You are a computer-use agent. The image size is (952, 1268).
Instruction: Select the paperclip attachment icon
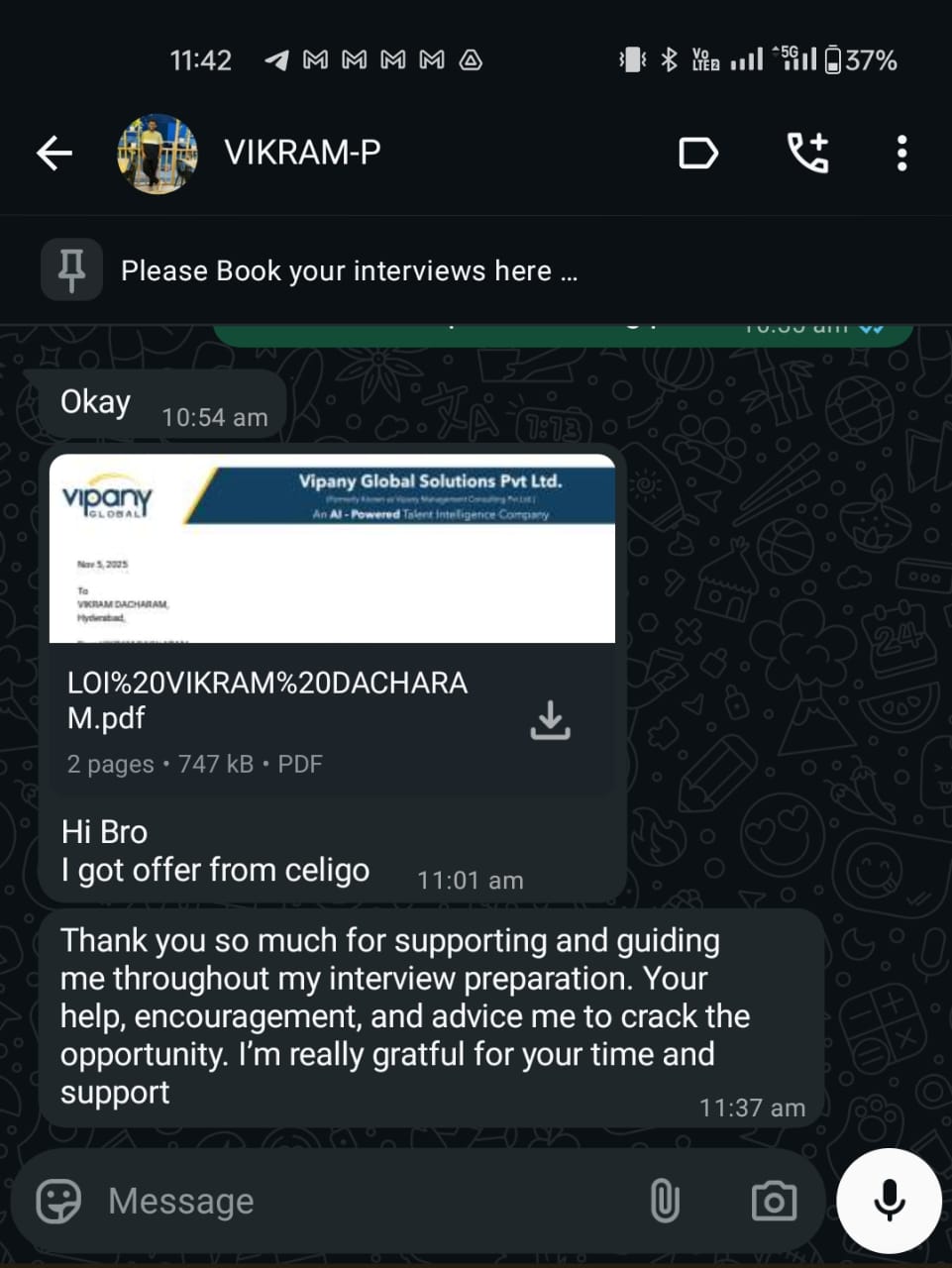click(x=666, y=1201)
